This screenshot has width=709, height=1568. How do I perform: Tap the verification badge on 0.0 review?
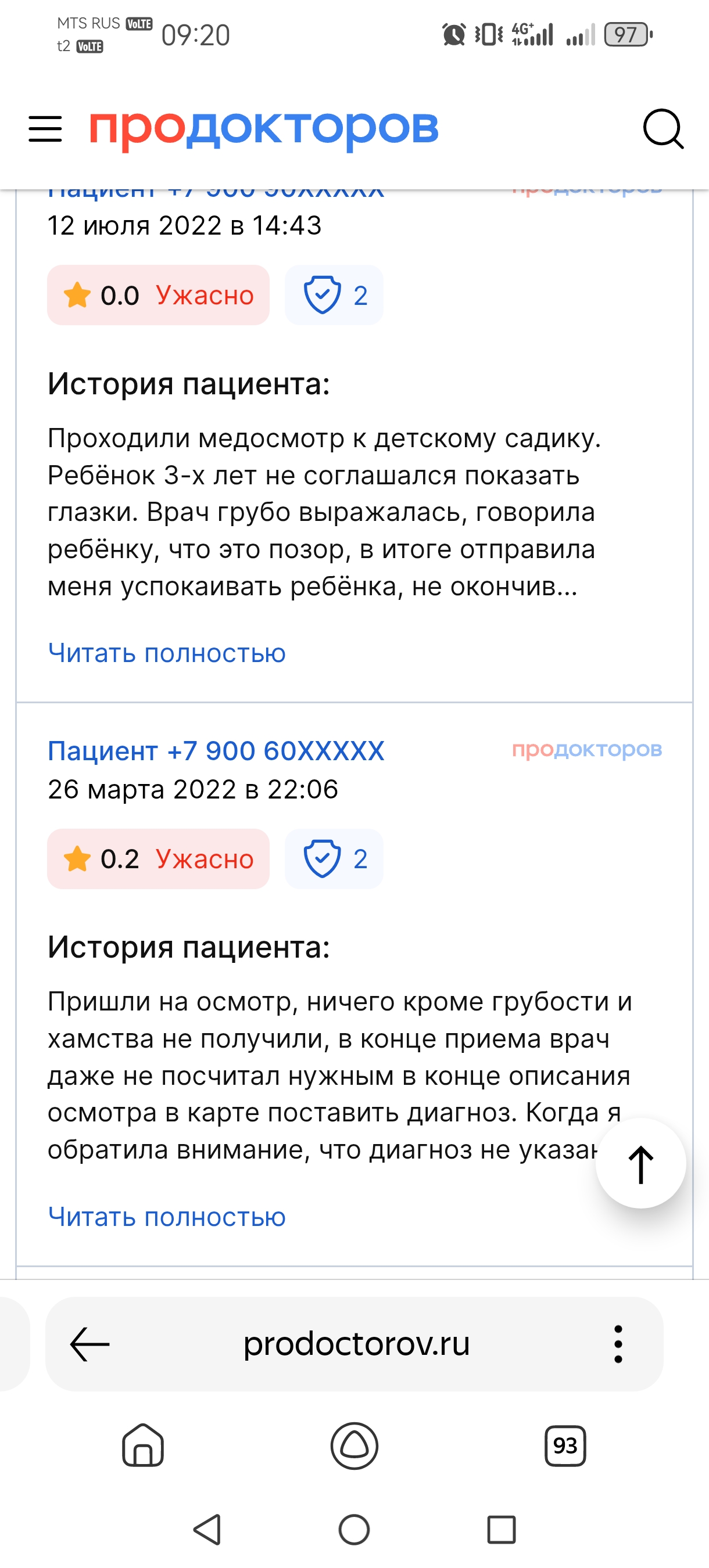tap(334, 295)
